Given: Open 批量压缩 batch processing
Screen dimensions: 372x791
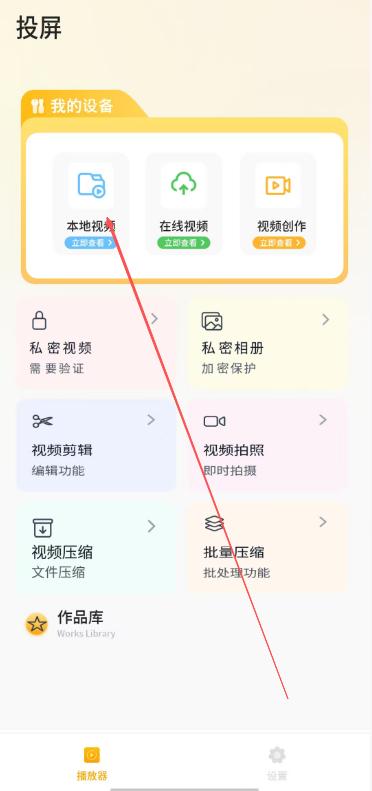Looking at the screenshot, I should pyautogui.click(x=268, y=547).
